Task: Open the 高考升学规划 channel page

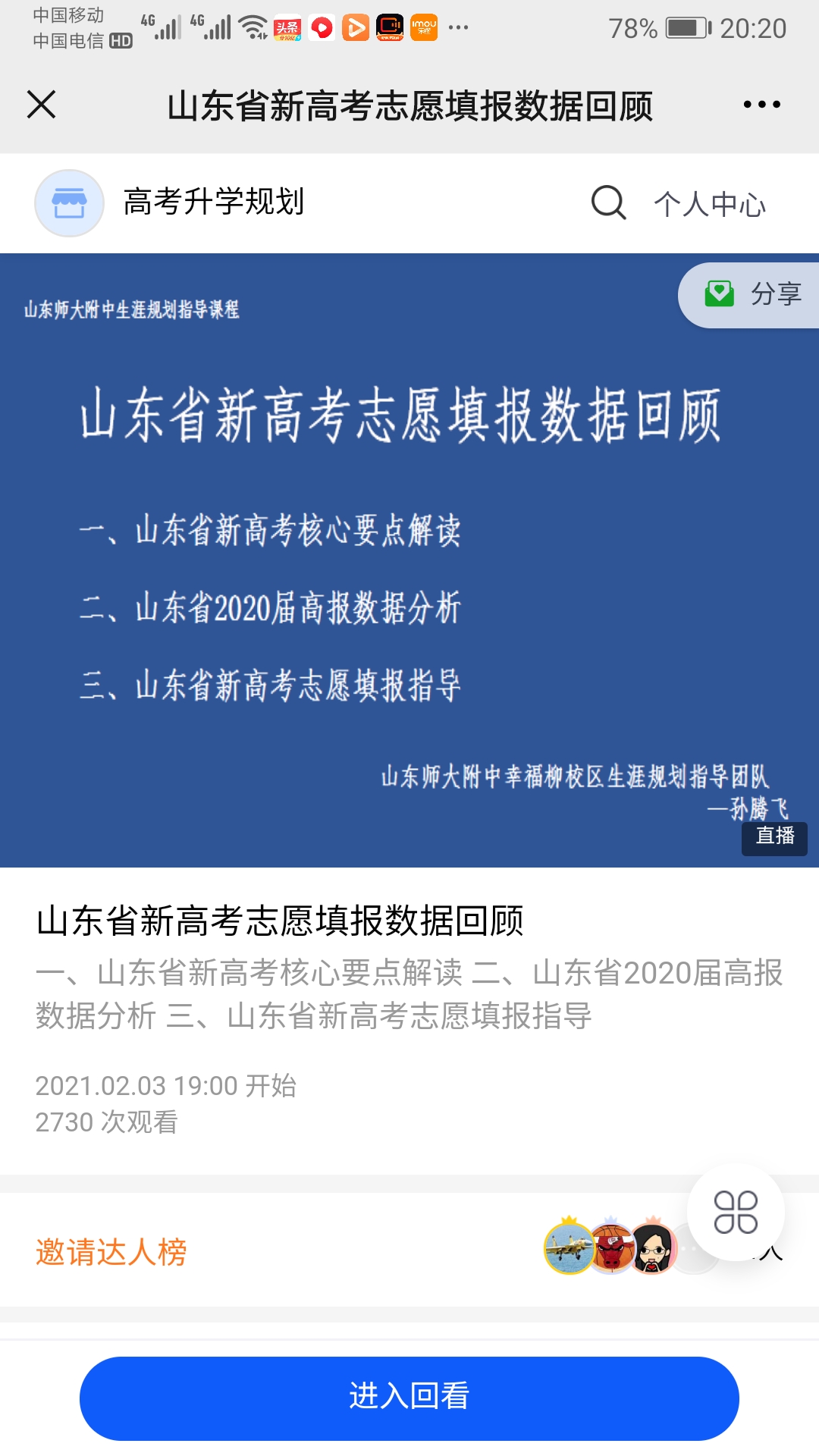Action: [212, 202]
